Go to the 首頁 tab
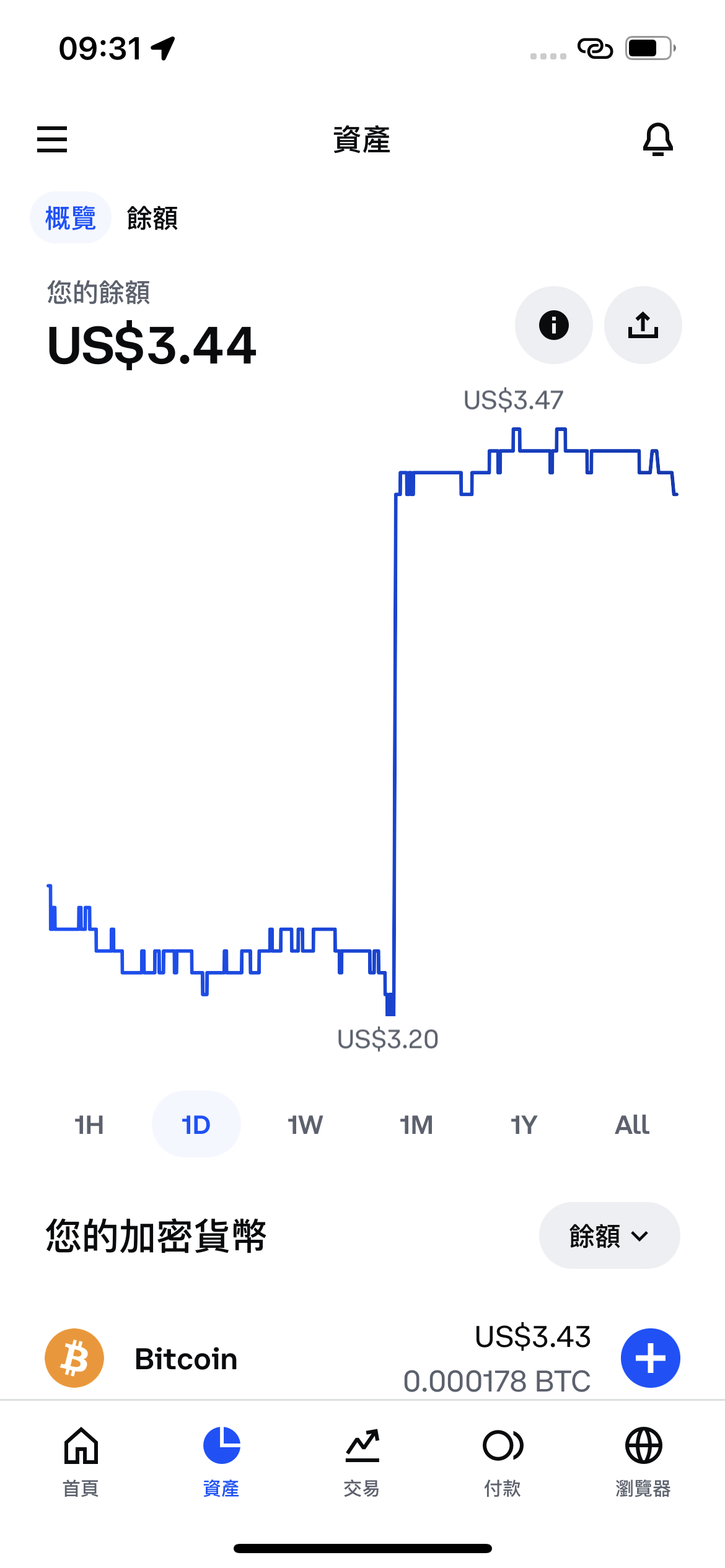The image size is (725, 1568). [x=81, y=1461]
